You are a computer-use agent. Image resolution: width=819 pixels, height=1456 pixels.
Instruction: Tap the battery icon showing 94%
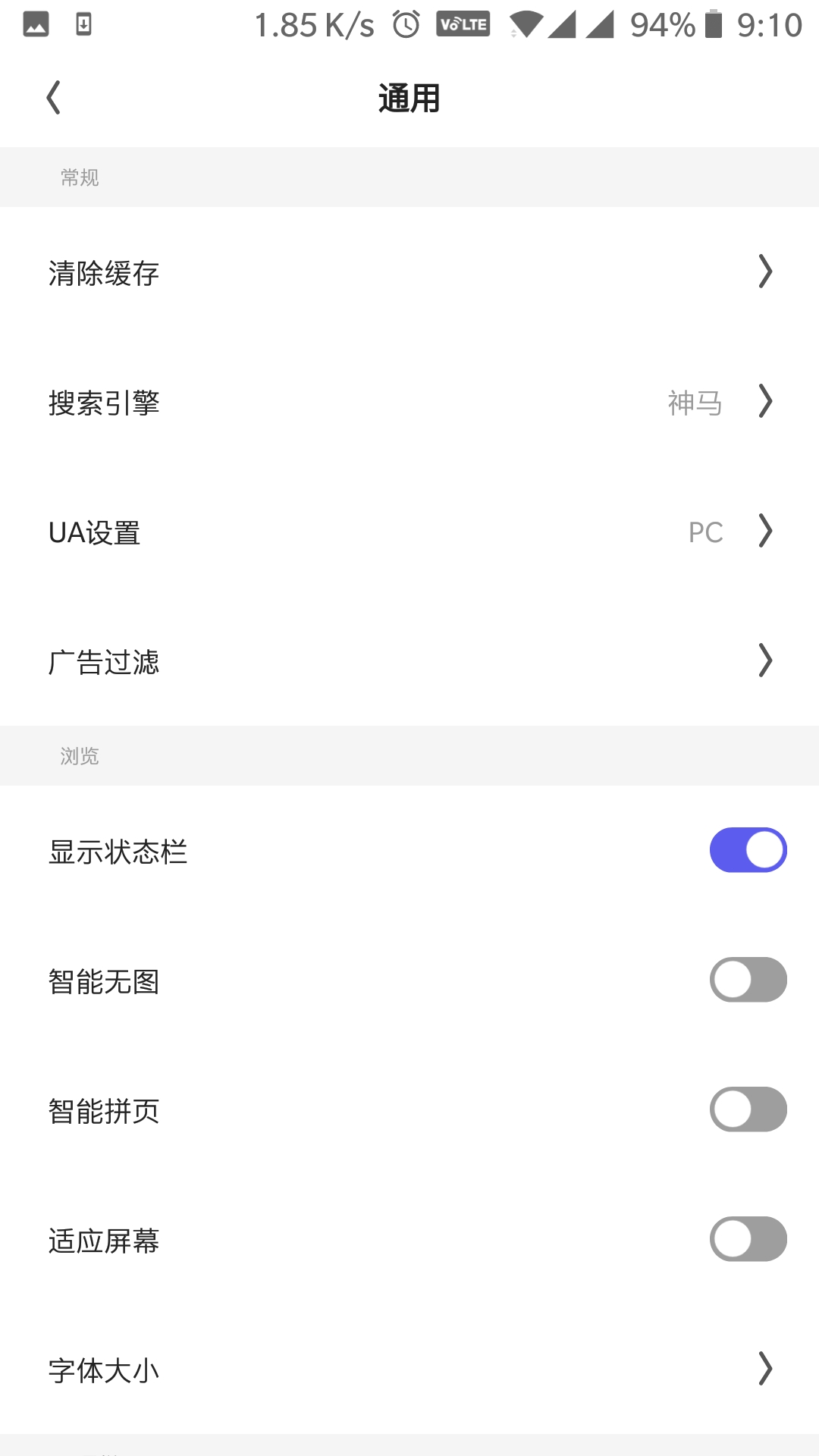pos(711,24)
